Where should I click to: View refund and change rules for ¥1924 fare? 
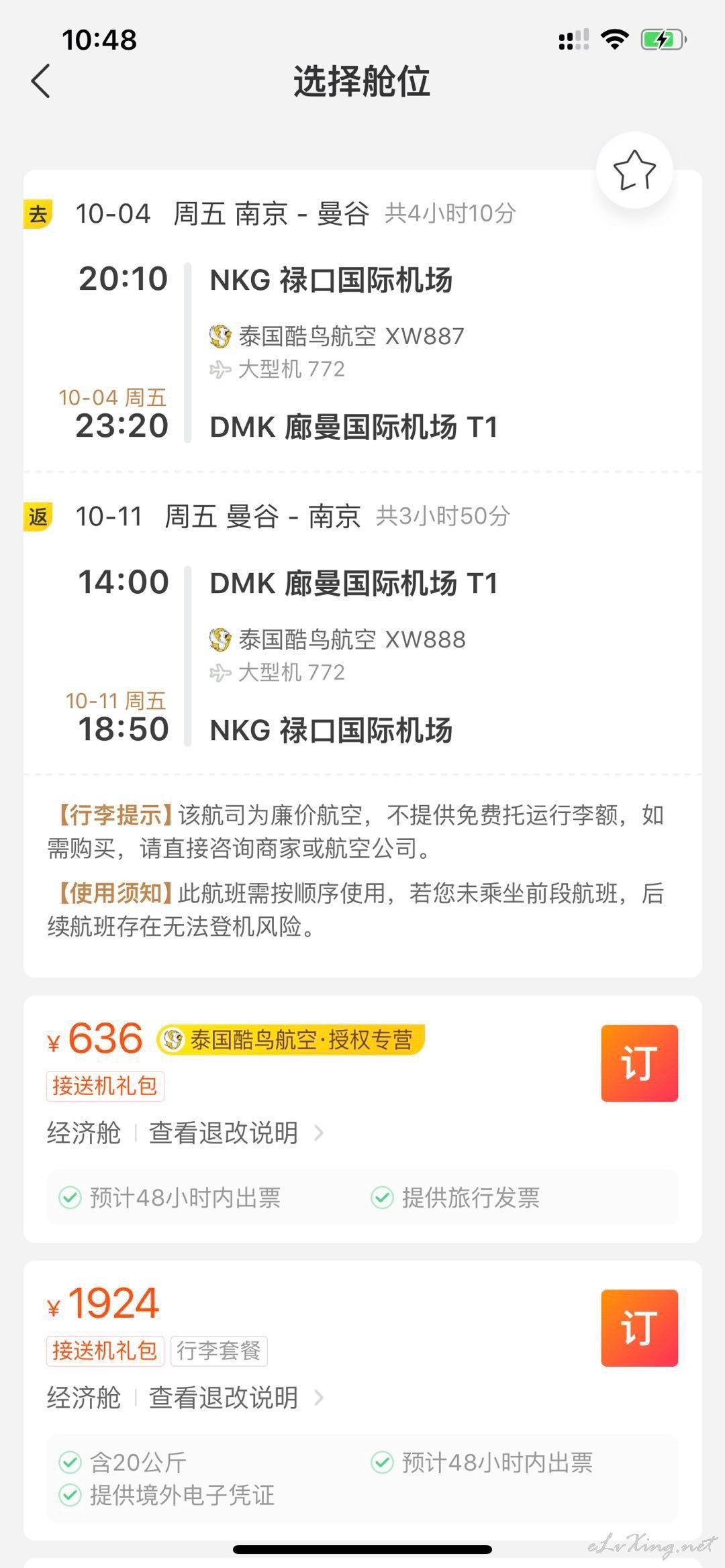[x=236, y=1398]
